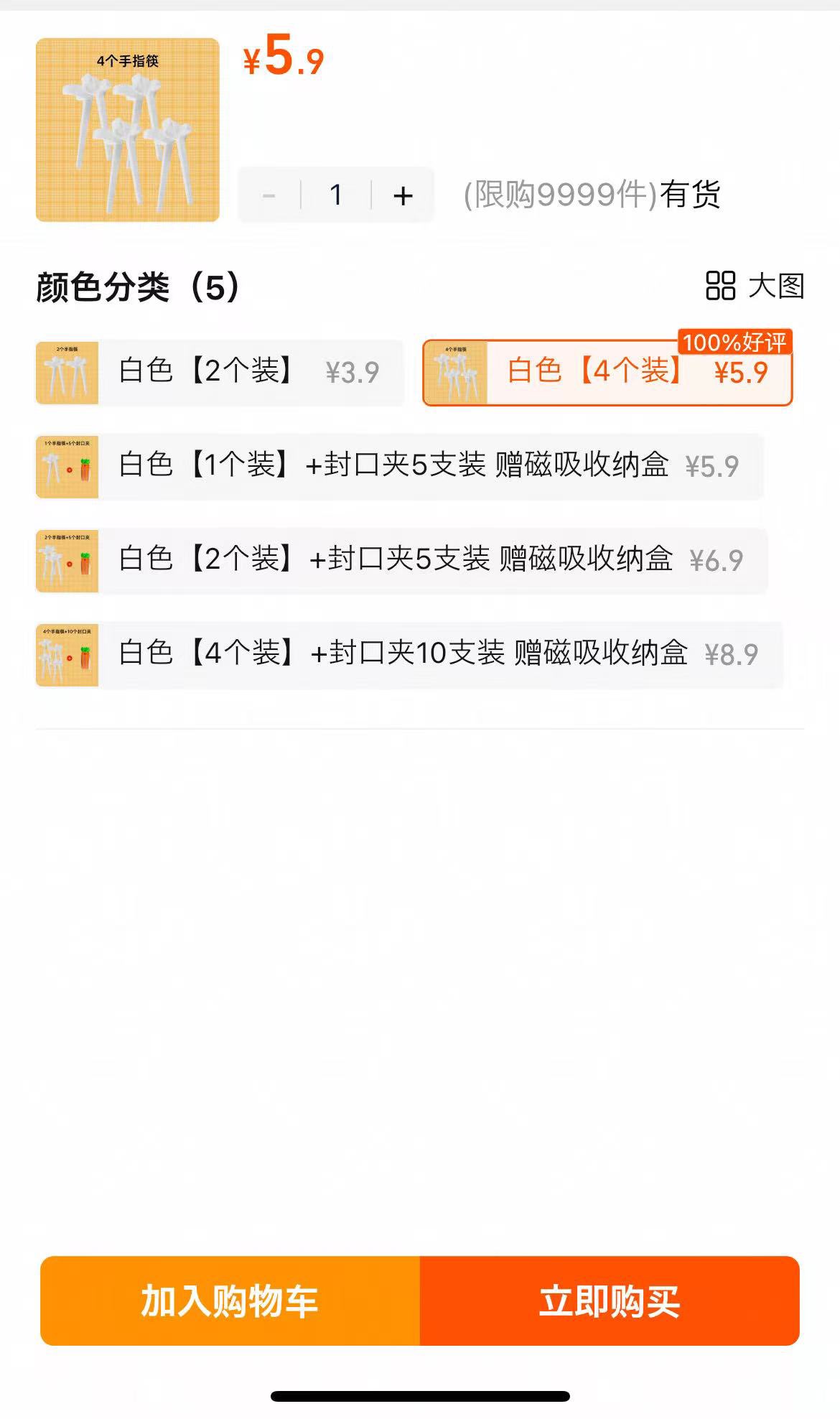Pick 白色【2个装】+封口夹5支装 at ¥6.9
This screenshot has height=1419, width=840.
click(x=401, y=560)
